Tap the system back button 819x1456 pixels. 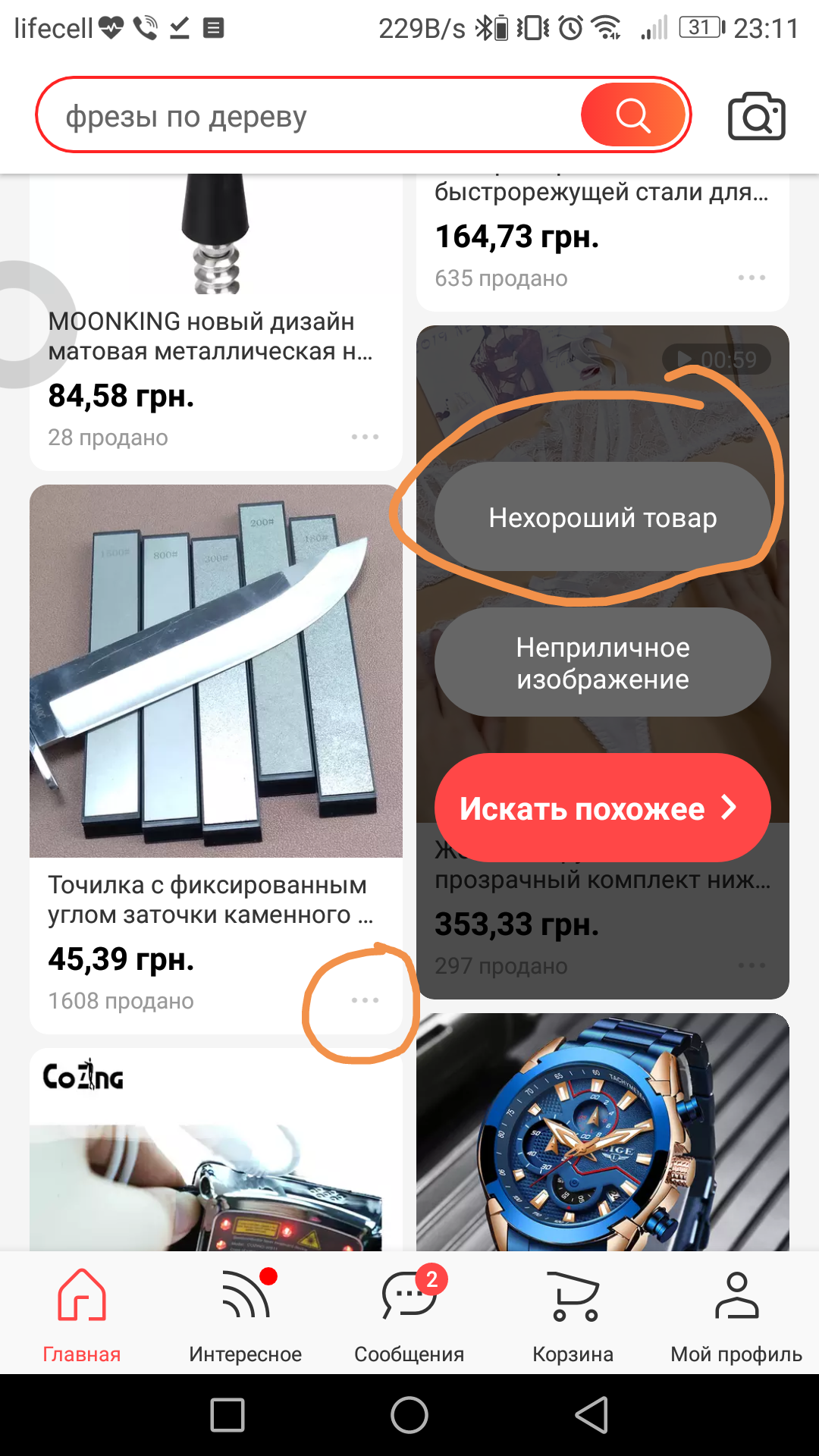tap(591, 1415)
